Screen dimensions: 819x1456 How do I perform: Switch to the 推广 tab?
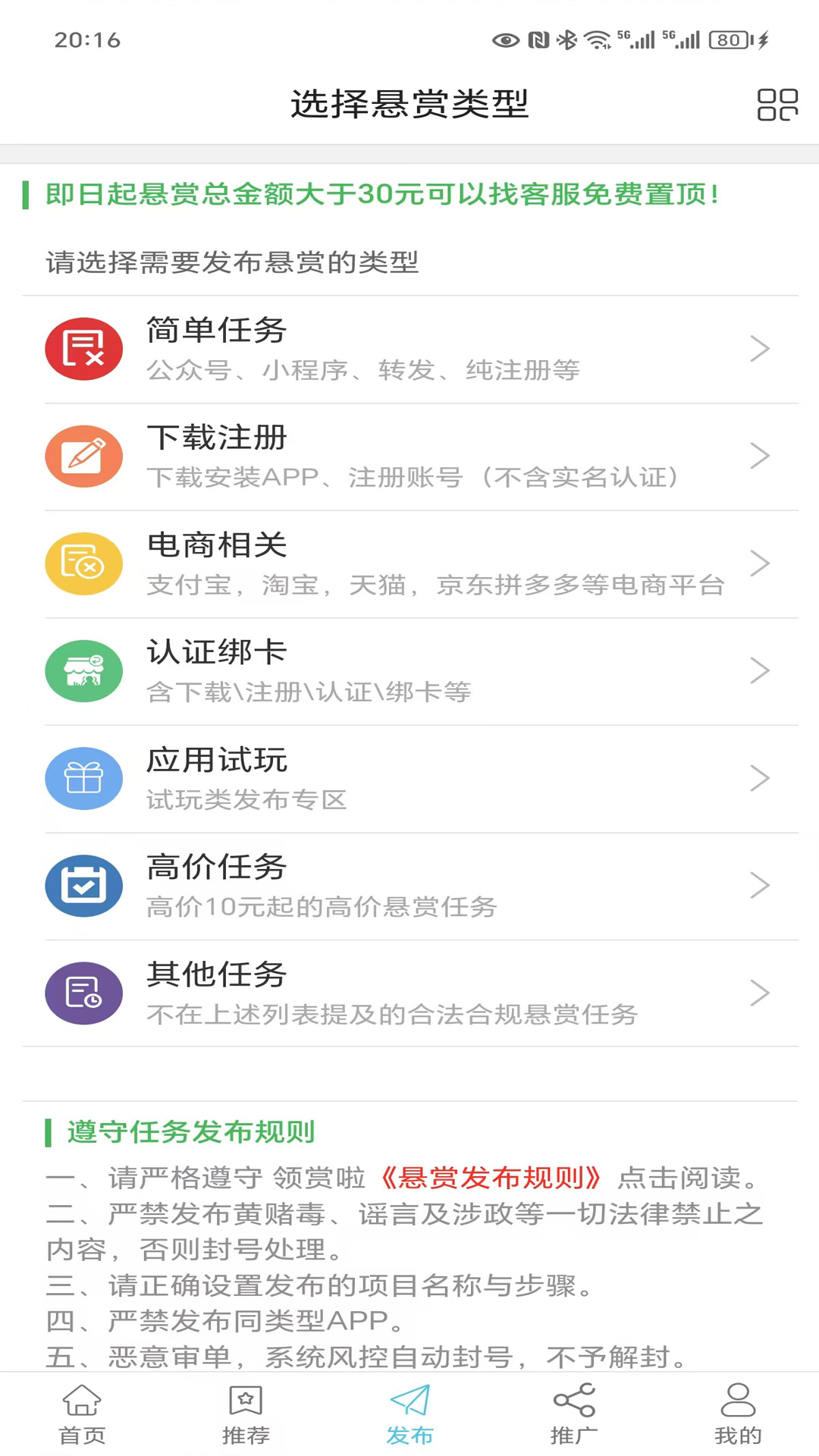[x=574, y=1414]
